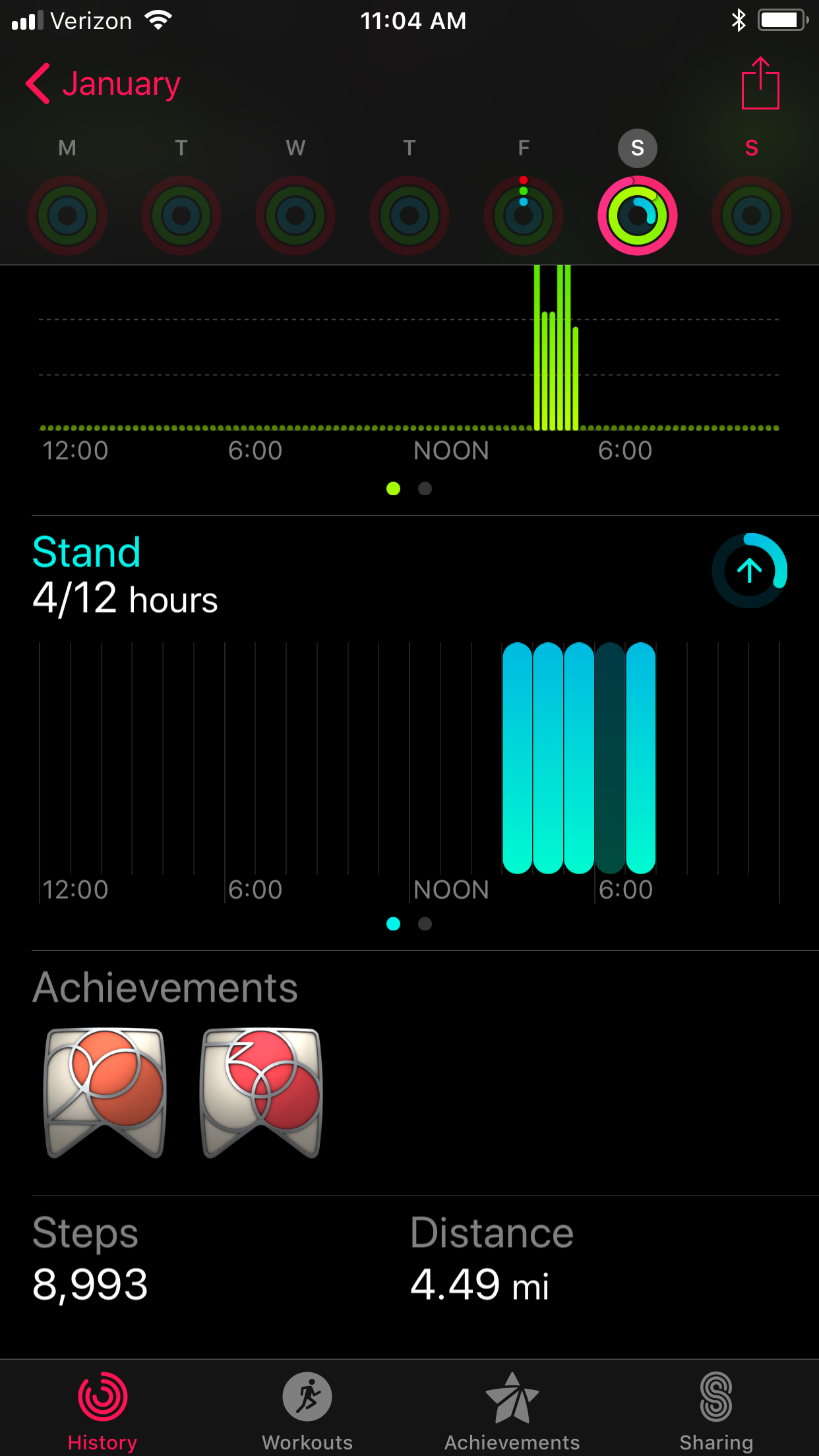The image size is (819, 1456).
Task: Open the orange achievement badge
Action: click(x=105, y=1093)
